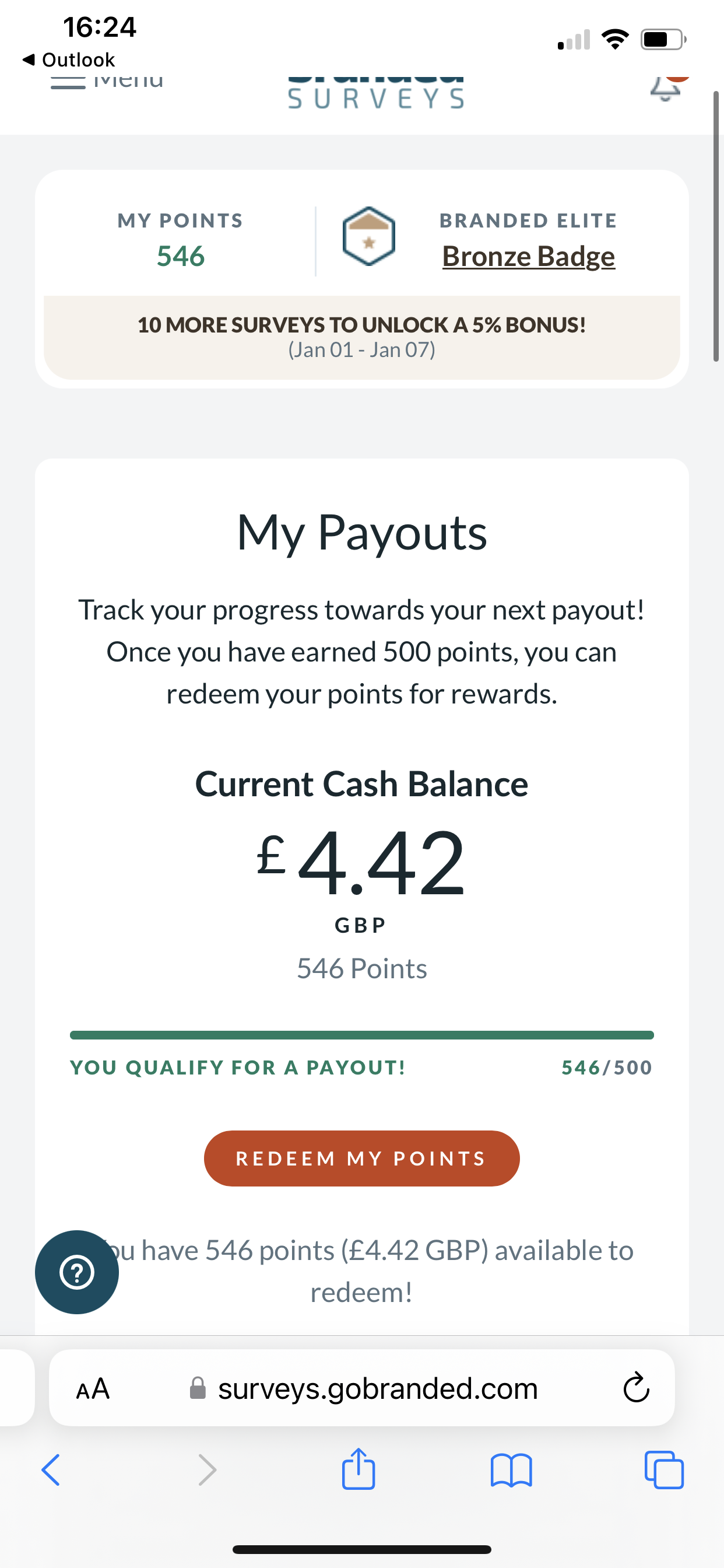Share this page
This screenshot has width=724, height=1568.
359,1470
